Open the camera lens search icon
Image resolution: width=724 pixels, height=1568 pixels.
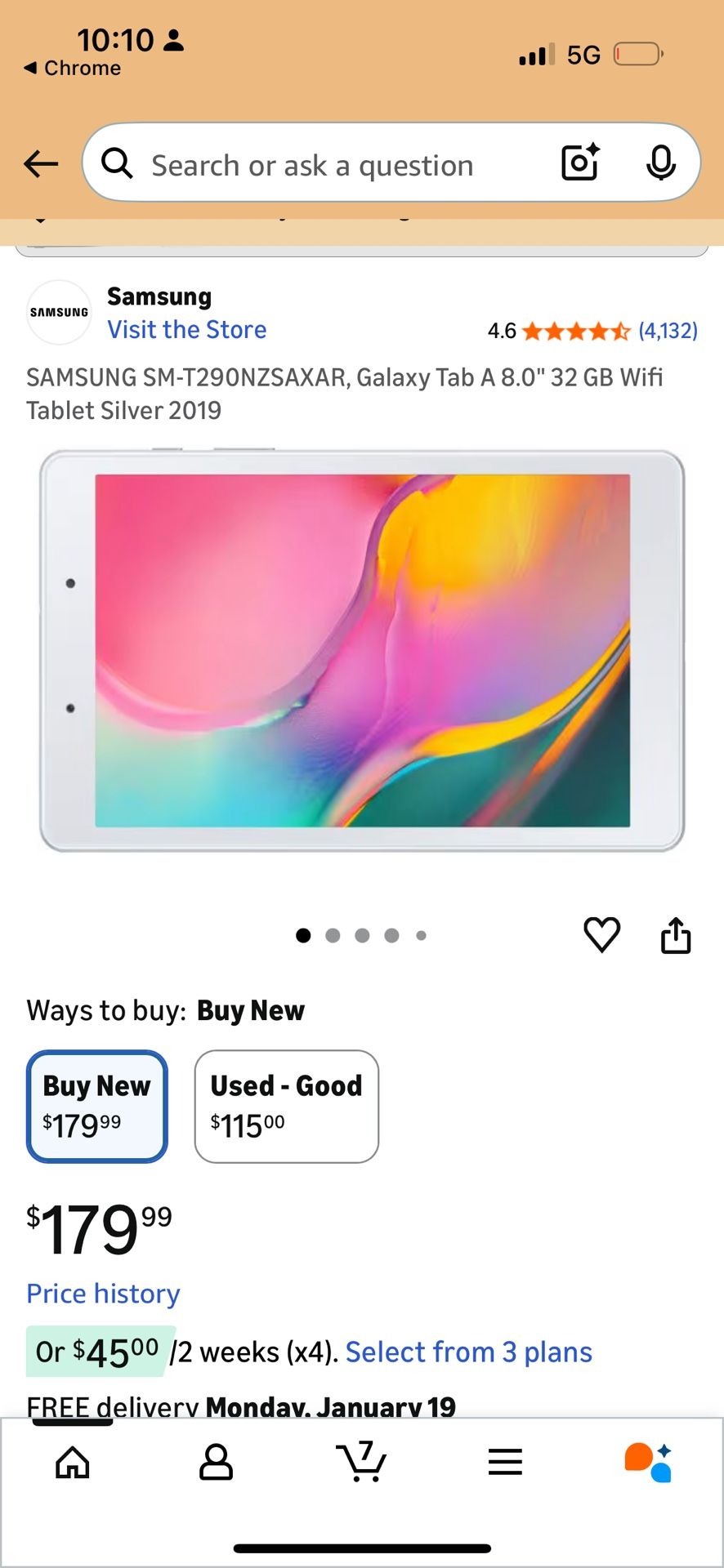[x=580, y=162]
